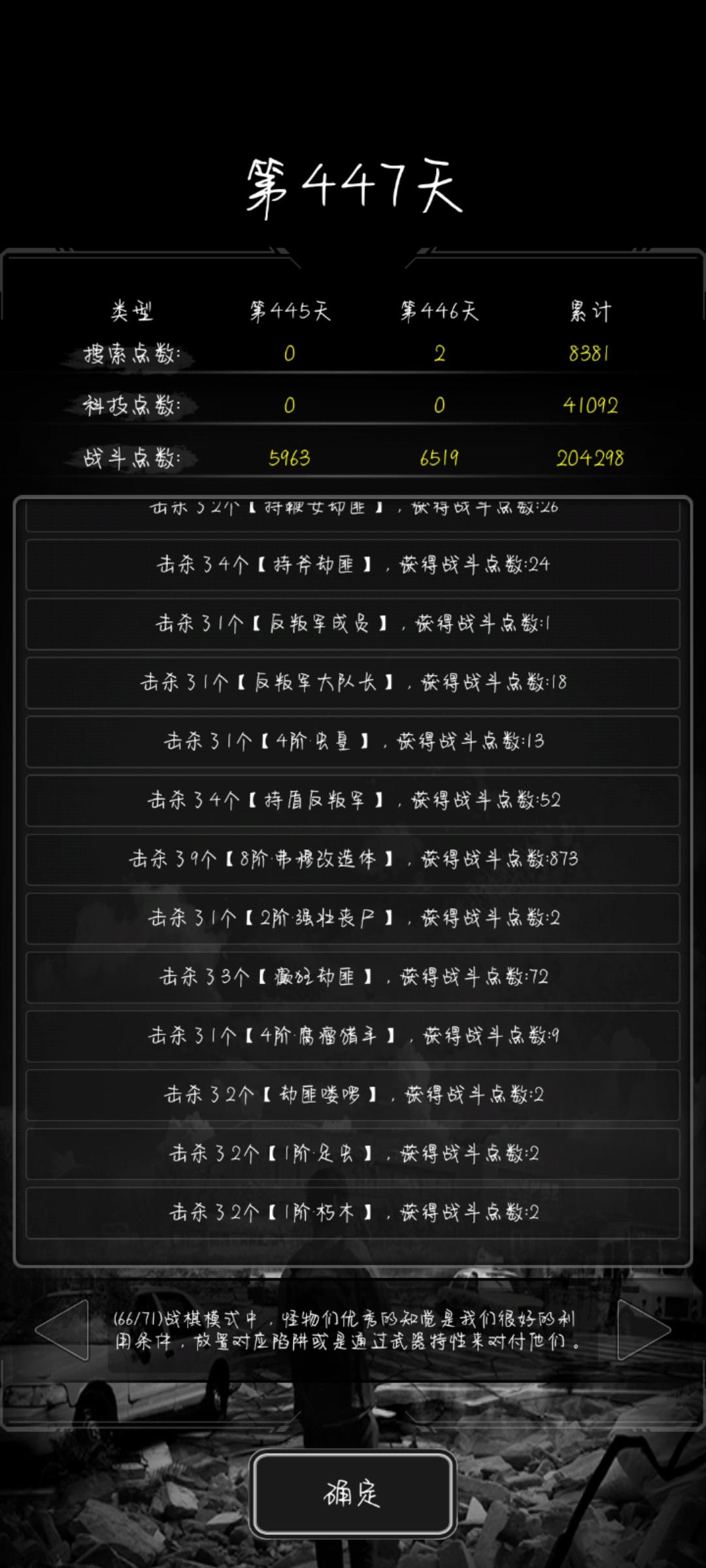Expand the 持盾反叛军 kill record
Screen dimensions: 706x1568
point(353,801)
